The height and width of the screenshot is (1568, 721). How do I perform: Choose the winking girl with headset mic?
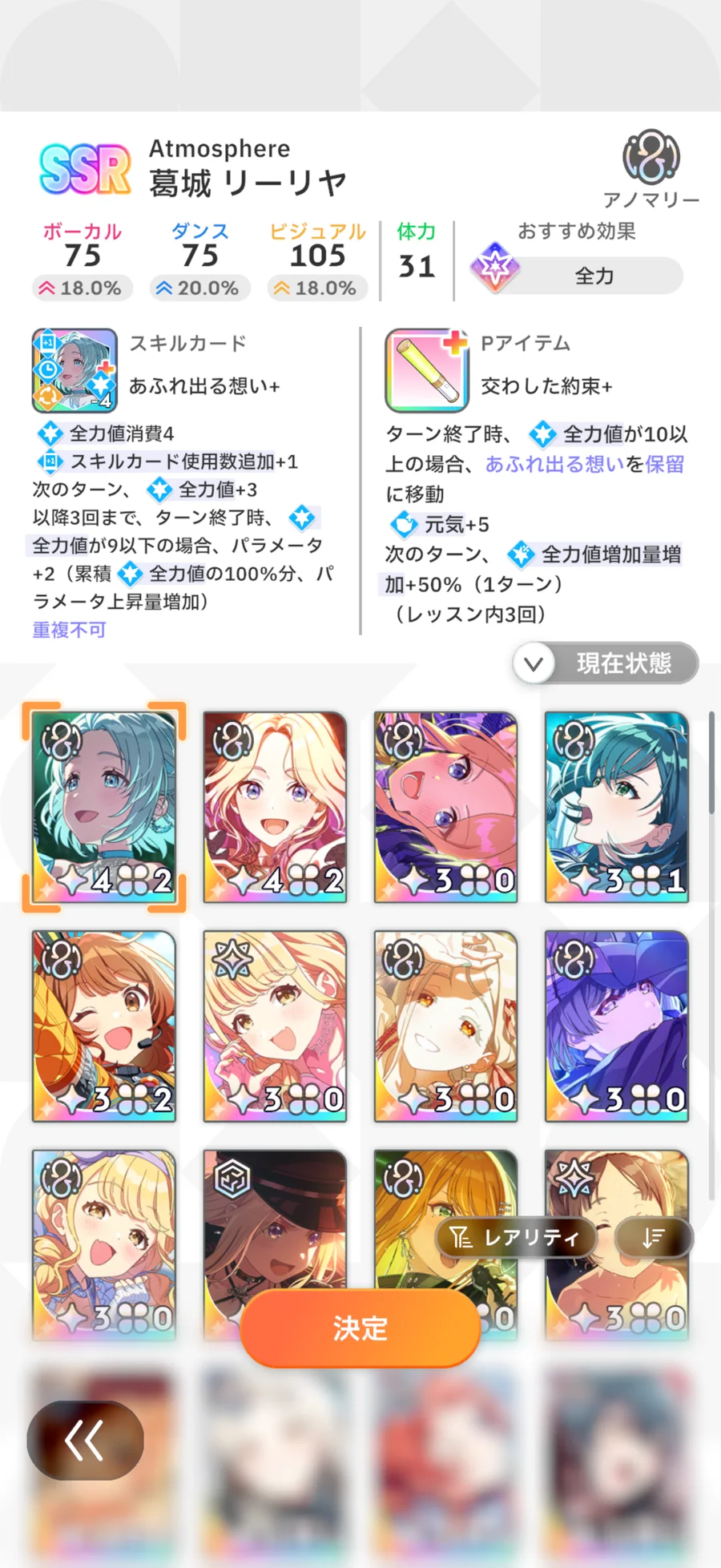[x=104, y=1026]
